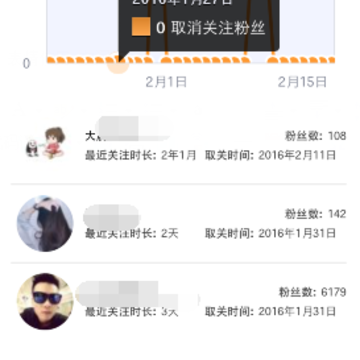Tap the long-haired girl avatar

pyautogui.click(x=45, y=223)
